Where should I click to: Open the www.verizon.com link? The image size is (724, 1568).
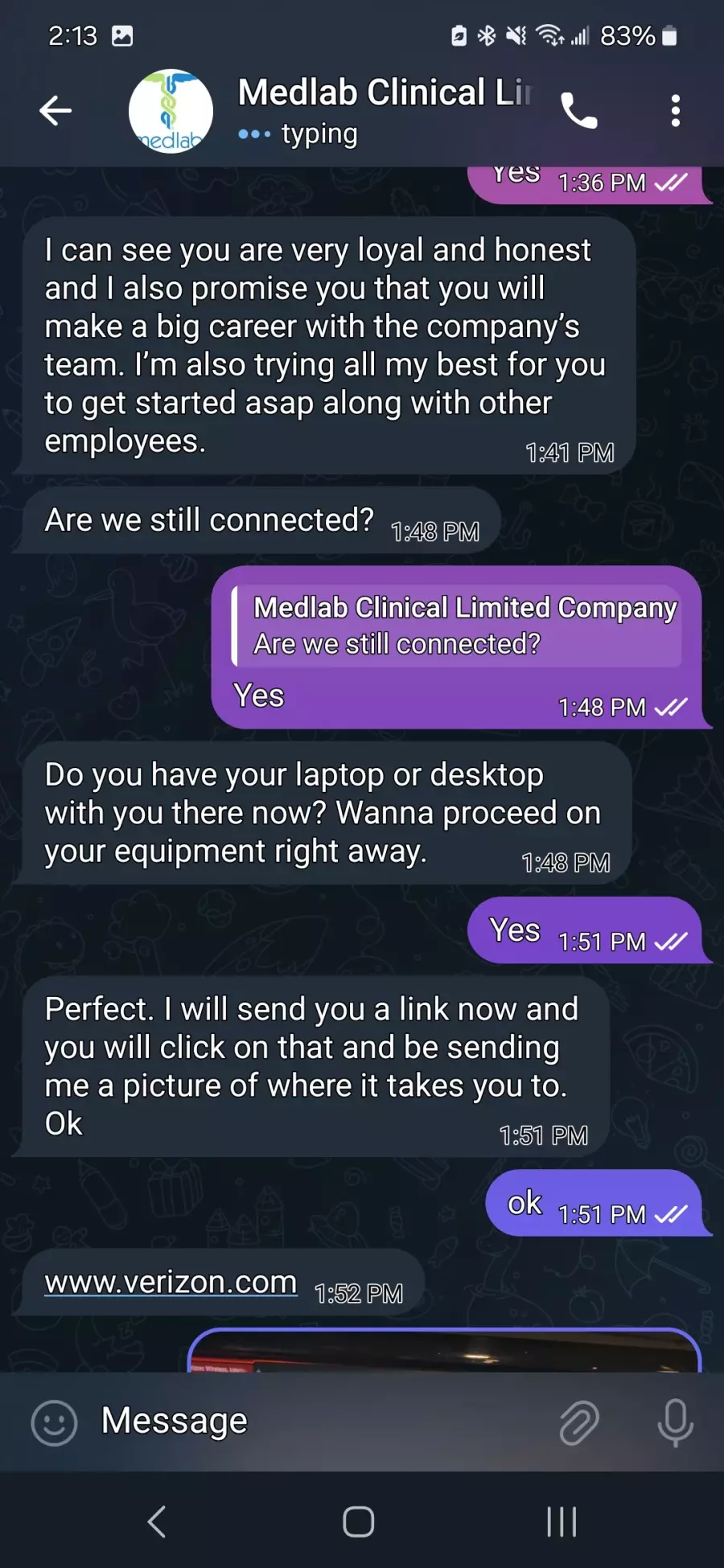pos(171,1282)
